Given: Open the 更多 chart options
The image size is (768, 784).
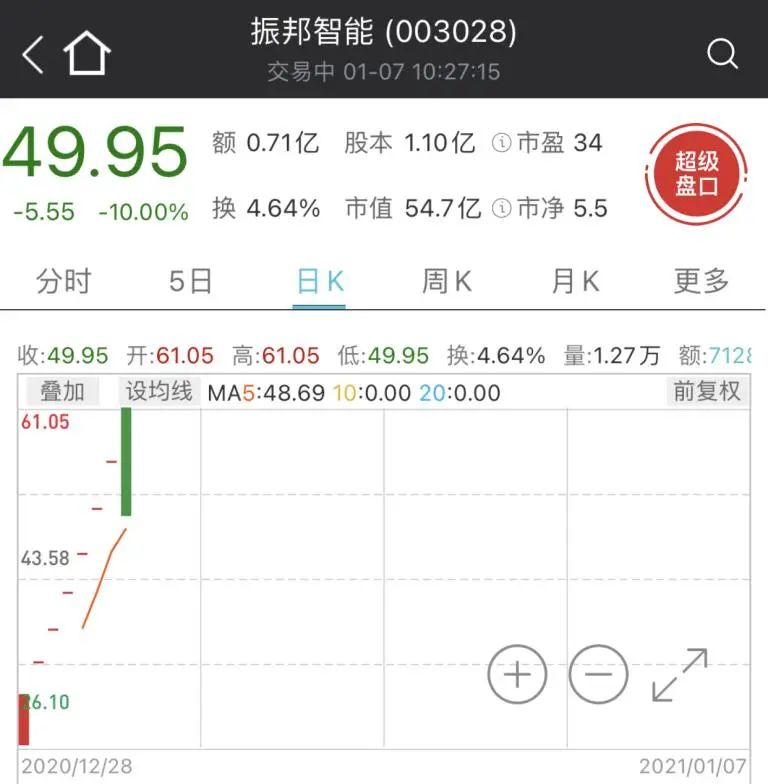Looking at the screenshot, I should click(x=701, y=281).
